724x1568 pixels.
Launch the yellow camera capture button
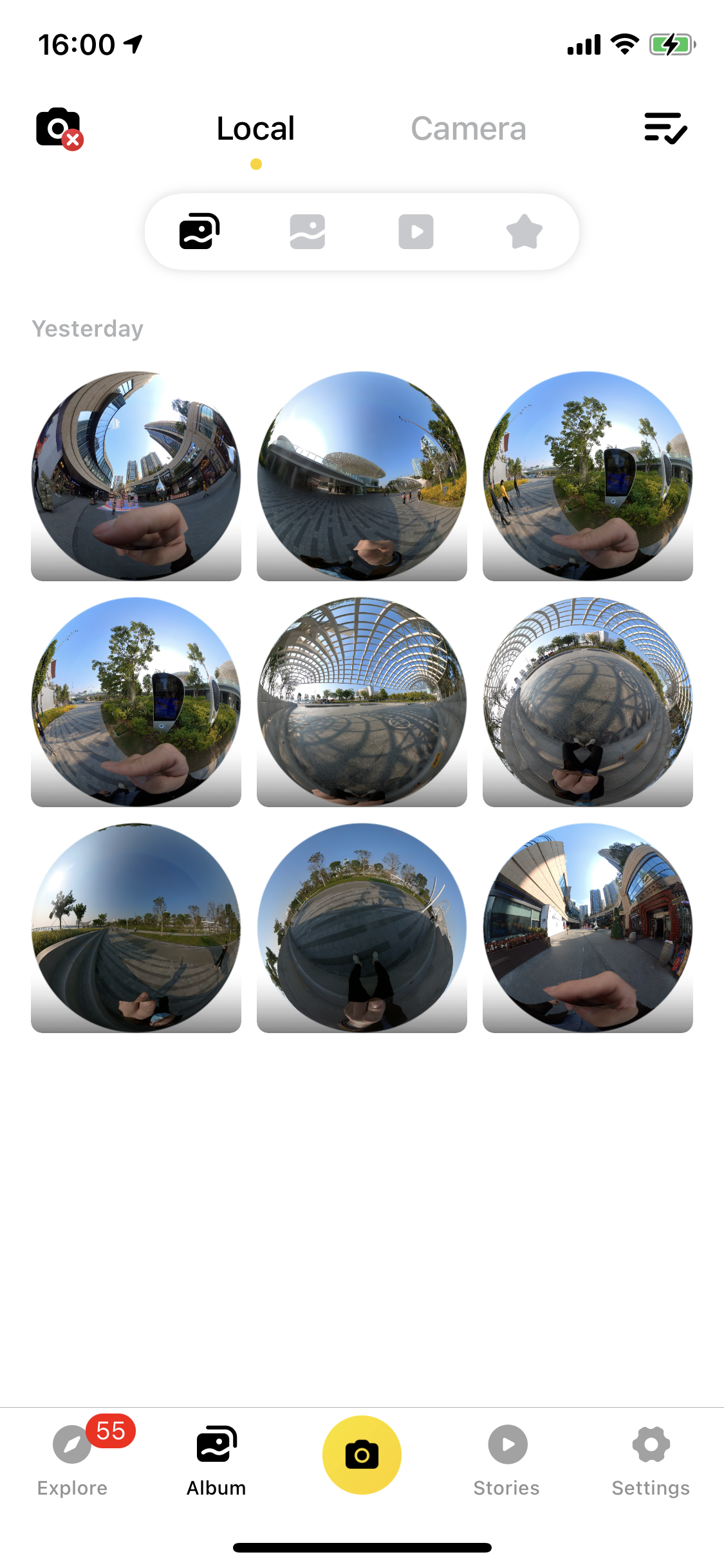coord(362,1455)
